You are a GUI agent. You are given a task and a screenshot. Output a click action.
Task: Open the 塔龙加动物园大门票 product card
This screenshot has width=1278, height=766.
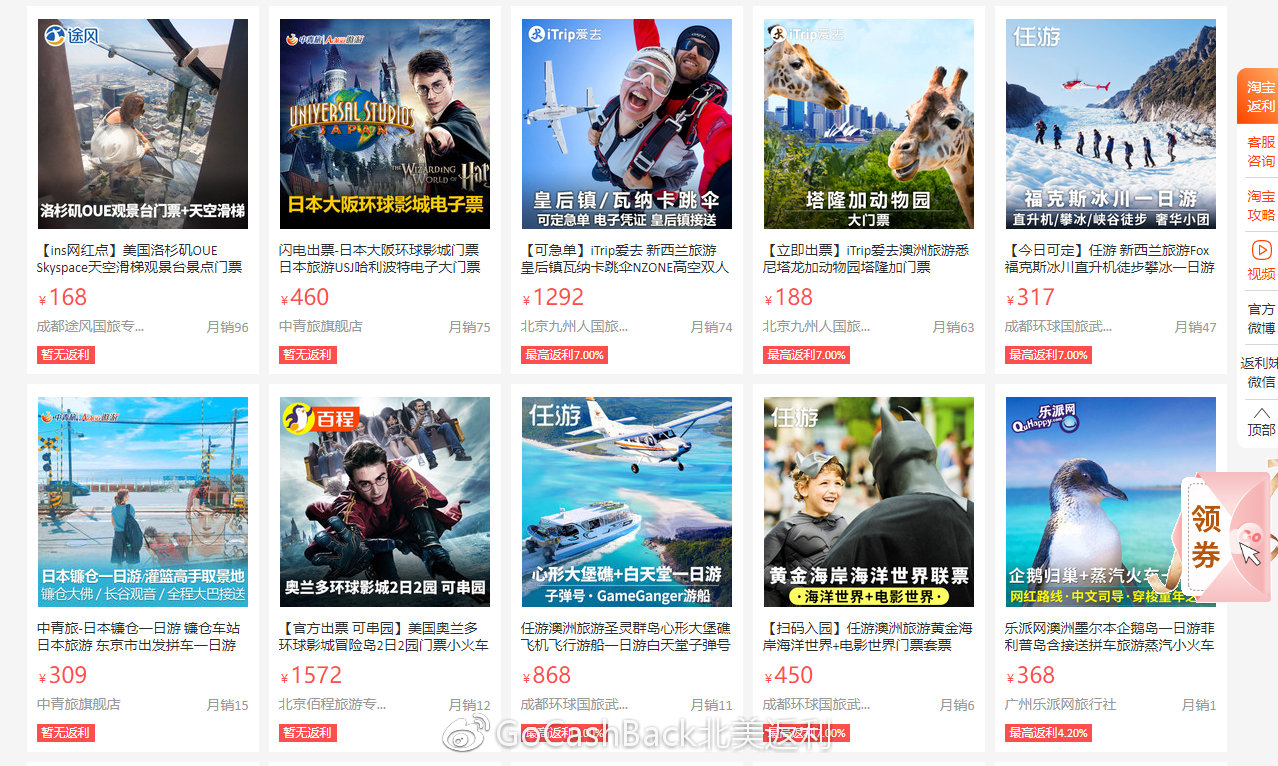[x=868, y=124]
